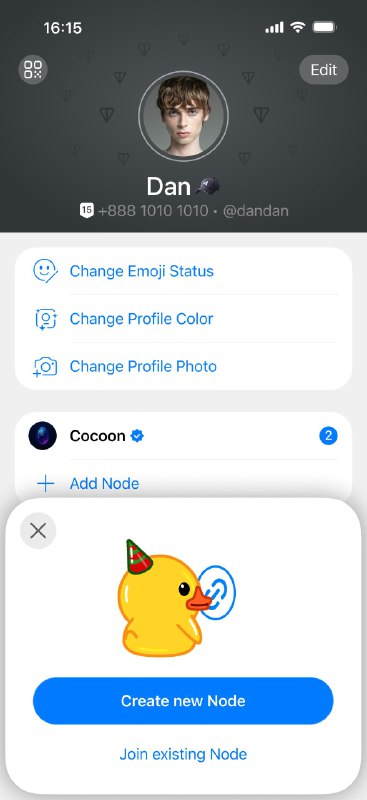Choose Change Profile Photo

tap(183, 366)
